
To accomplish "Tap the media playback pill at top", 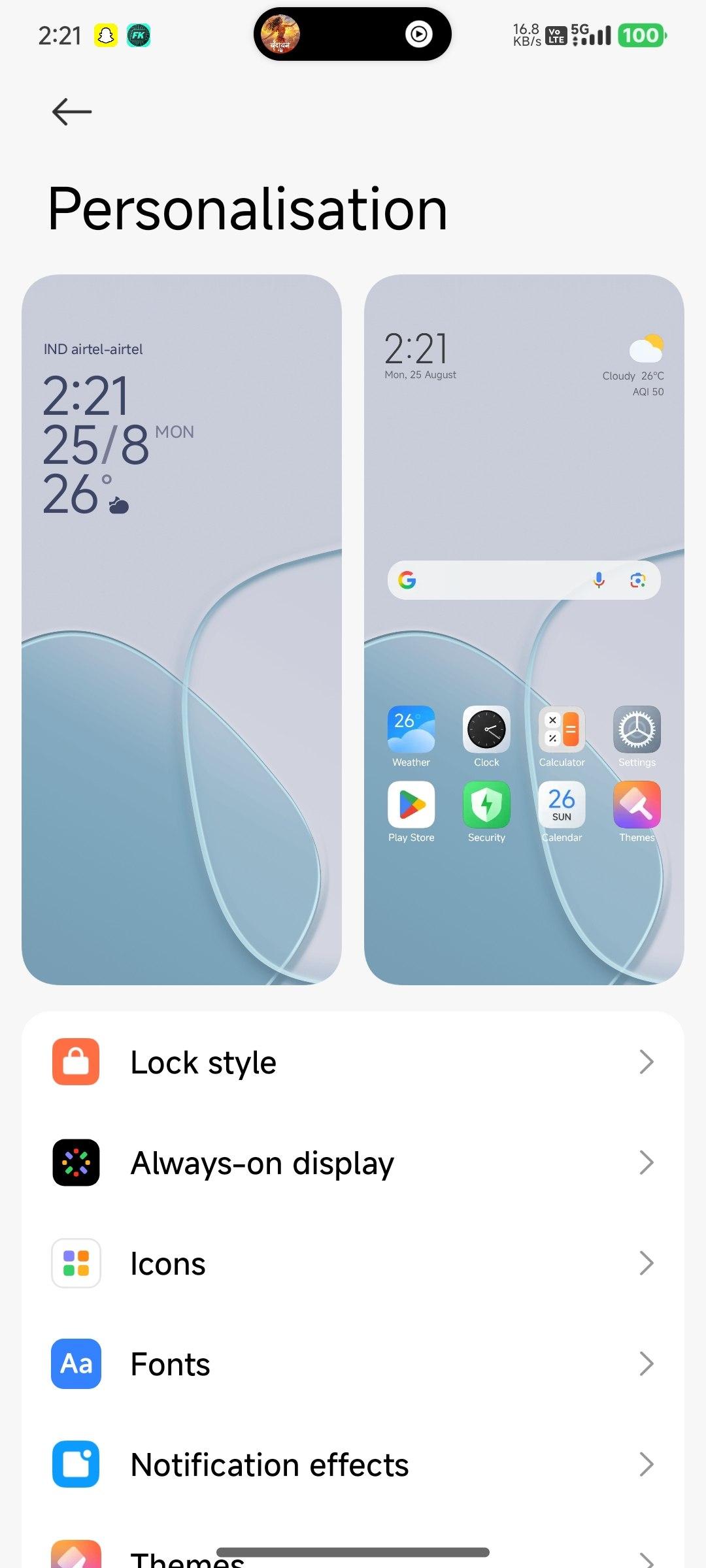I will tap(352, 34).
